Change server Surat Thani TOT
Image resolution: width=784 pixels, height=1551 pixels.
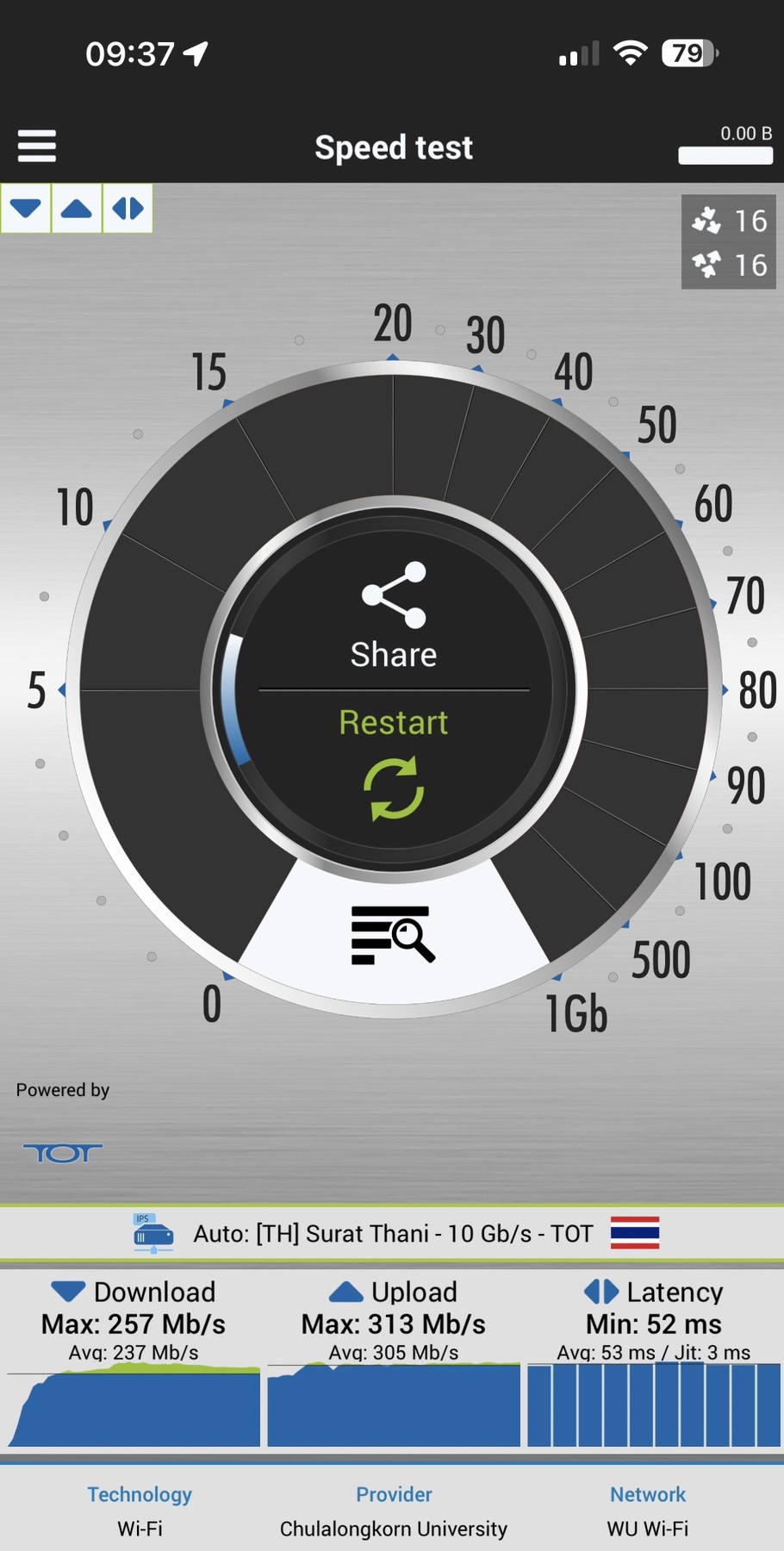(x=393, y=1233)
